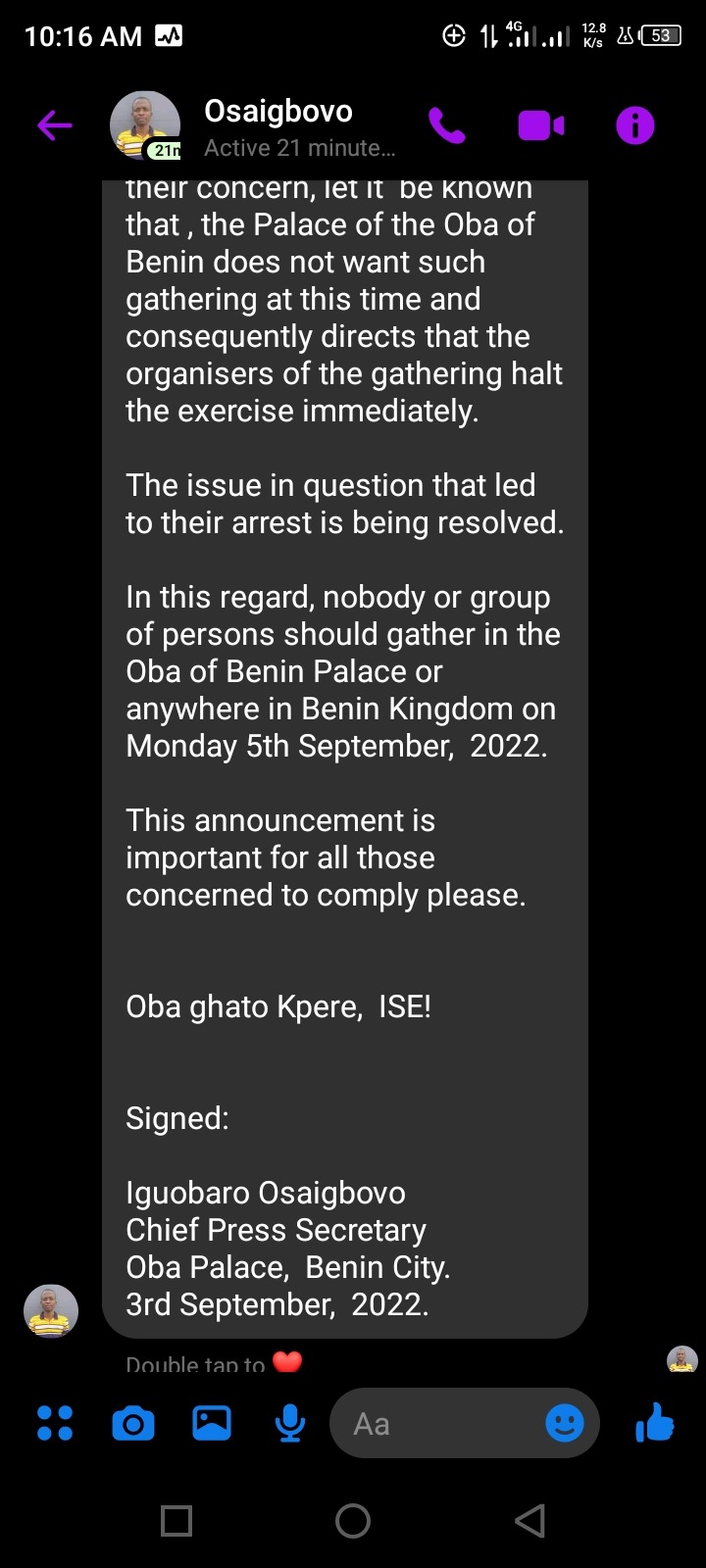The width and height of the screenshot is (706, 1568).
Task: Open the photo gallery picker
Action: 212,1423
